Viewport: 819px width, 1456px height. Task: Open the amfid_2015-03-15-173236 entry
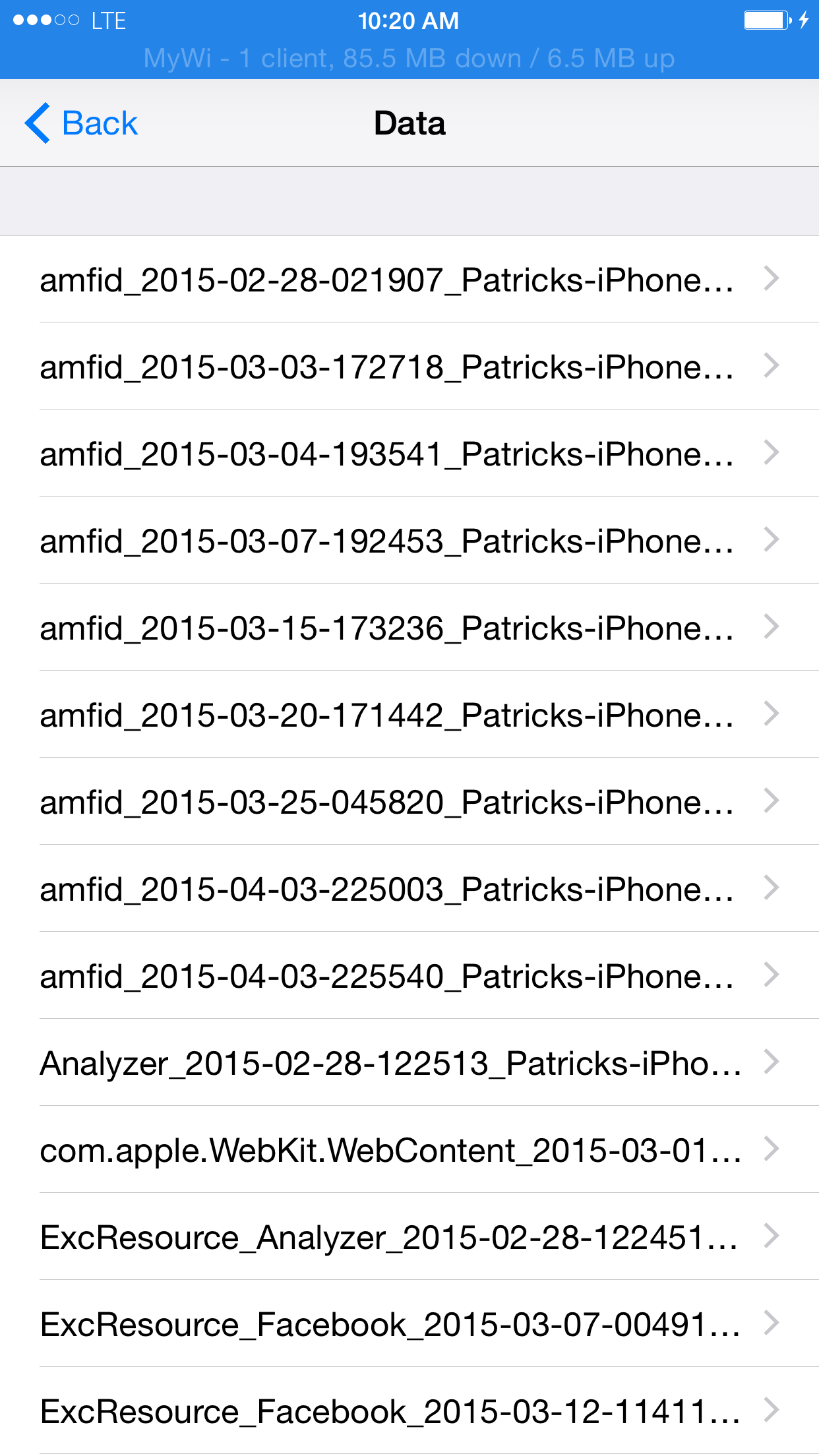(x=409, y=628)
